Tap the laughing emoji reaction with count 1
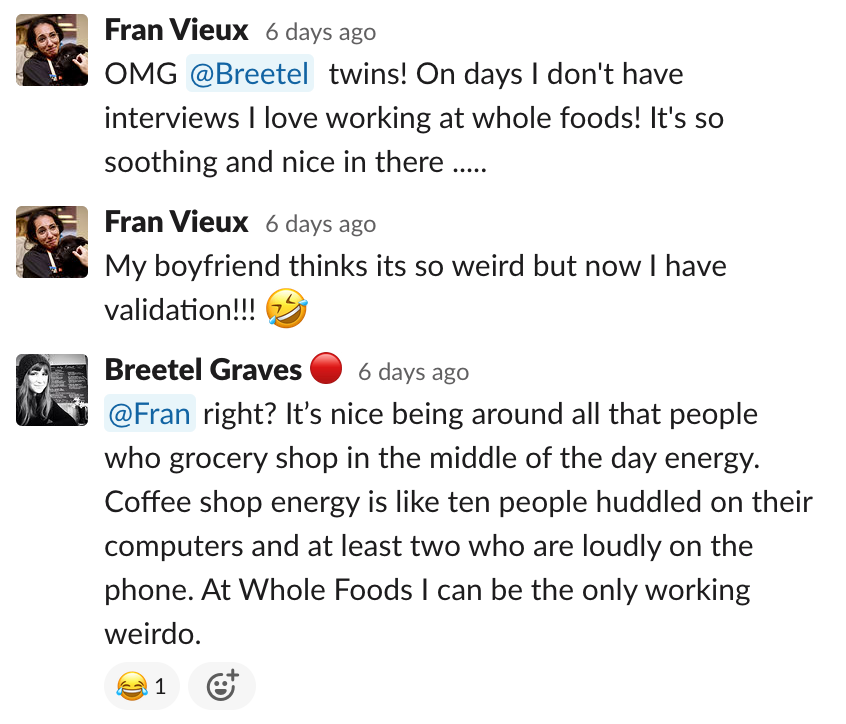 tap(141, 686)
